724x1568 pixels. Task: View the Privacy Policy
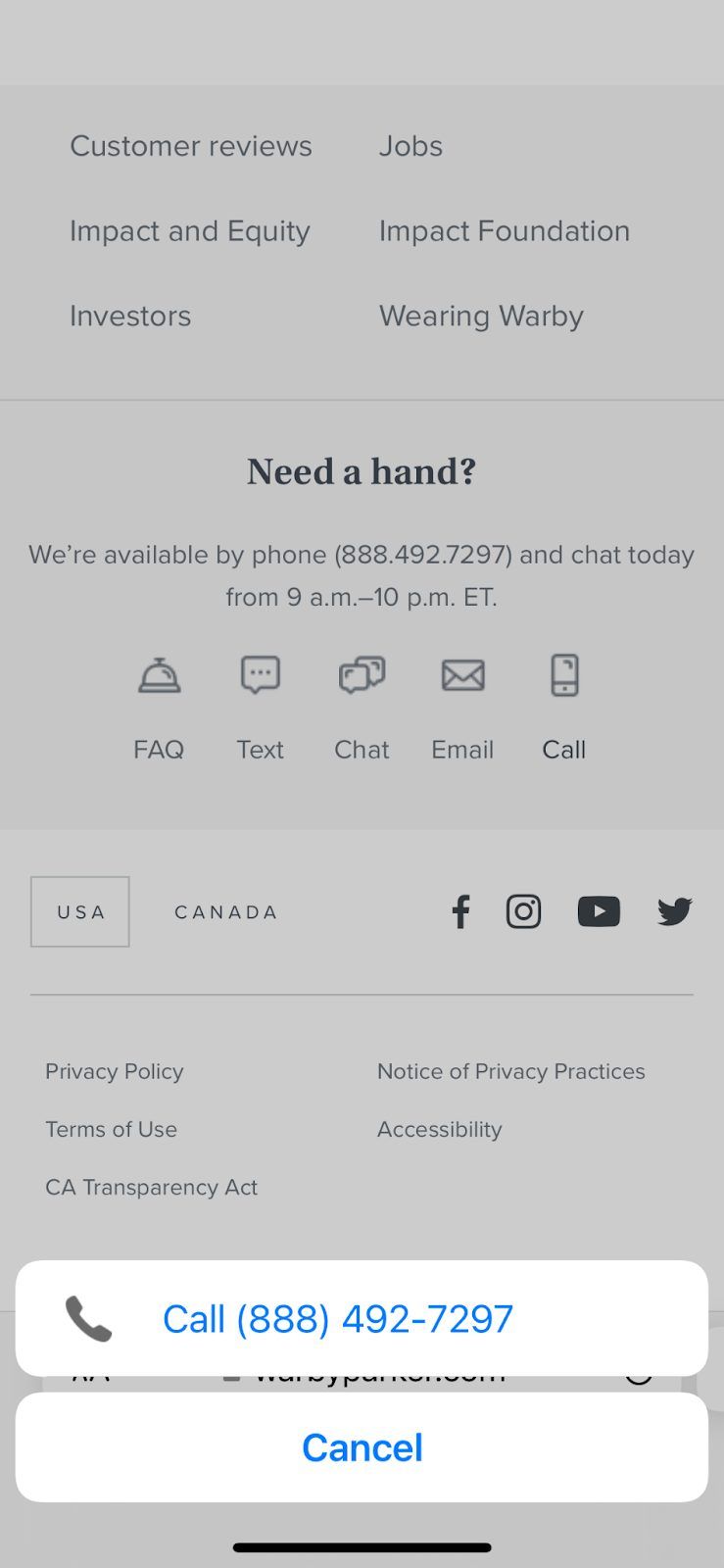point(115,1071)
